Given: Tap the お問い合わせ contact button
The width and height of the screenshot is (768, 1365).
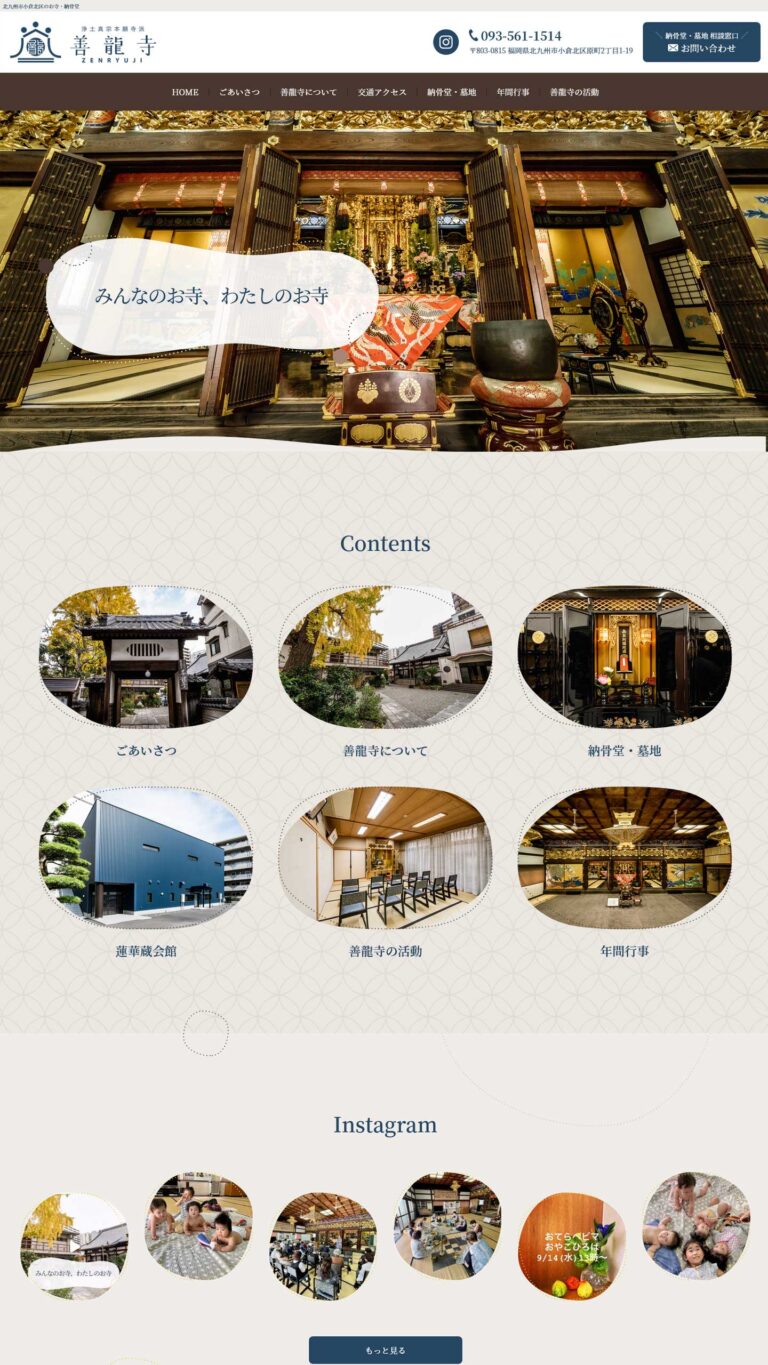Looking at the screenshot, I should coord(701,42).
